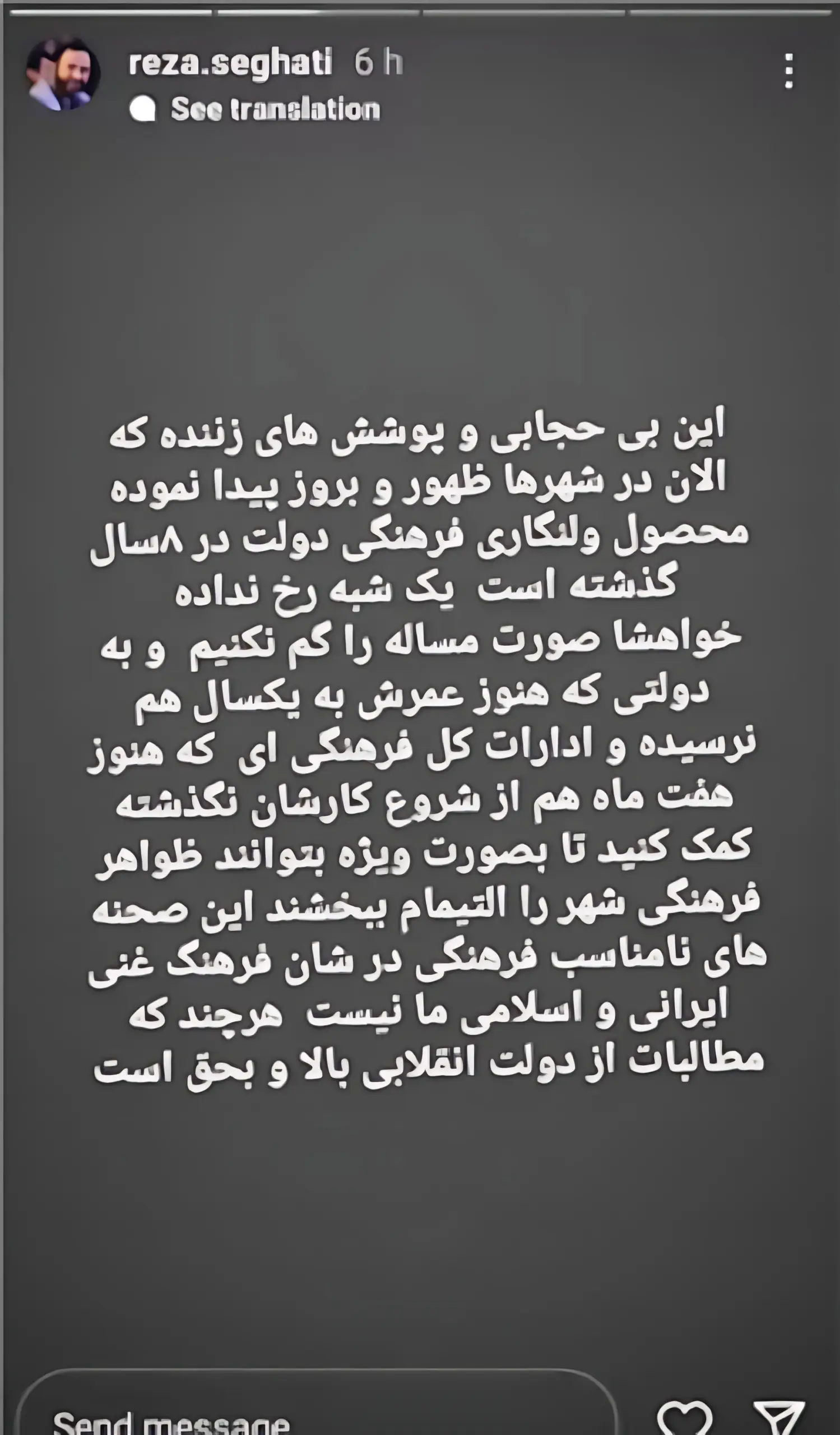Screen dimensions: 840x1435
Task: Open reza.seghati's profile picture
Action: tap(63, 73)
